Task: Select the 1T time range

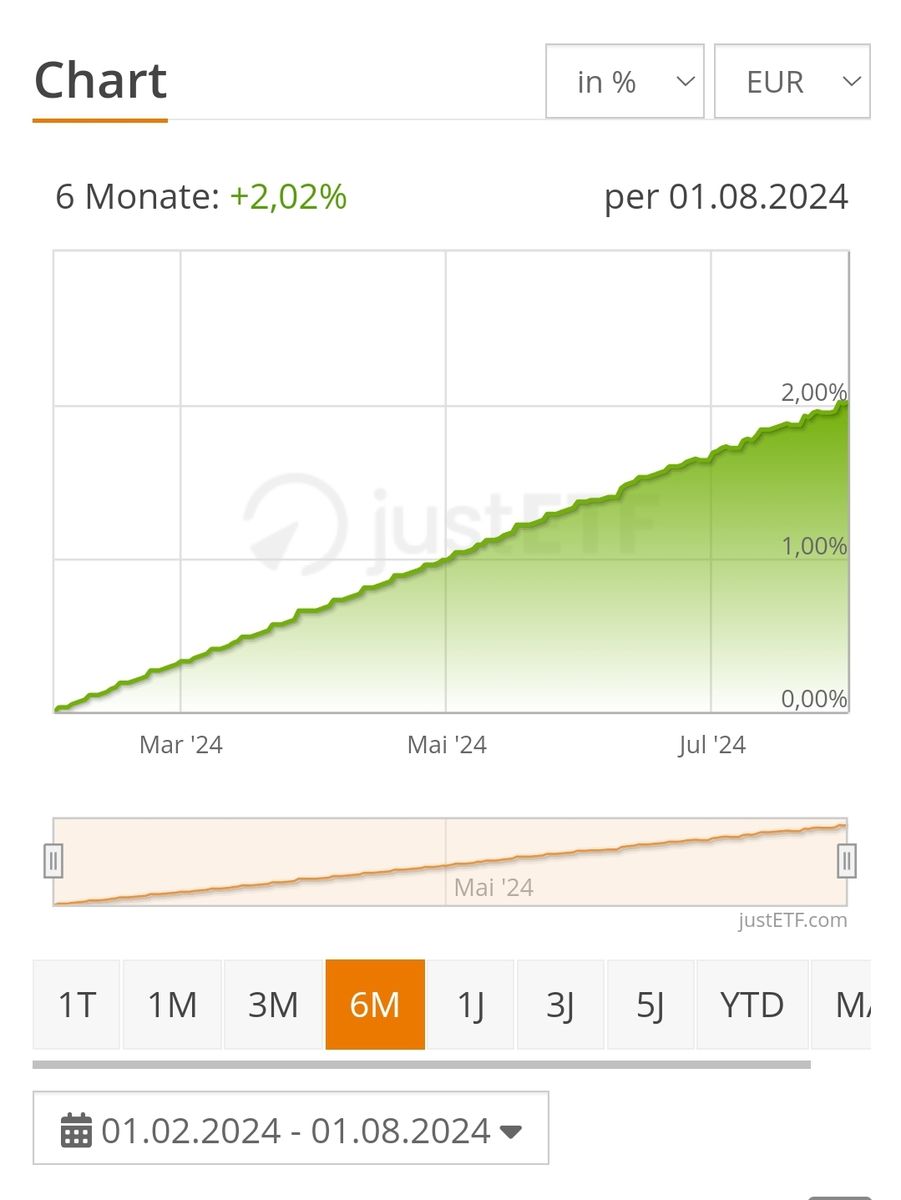Action: [x=76, y=1005]
